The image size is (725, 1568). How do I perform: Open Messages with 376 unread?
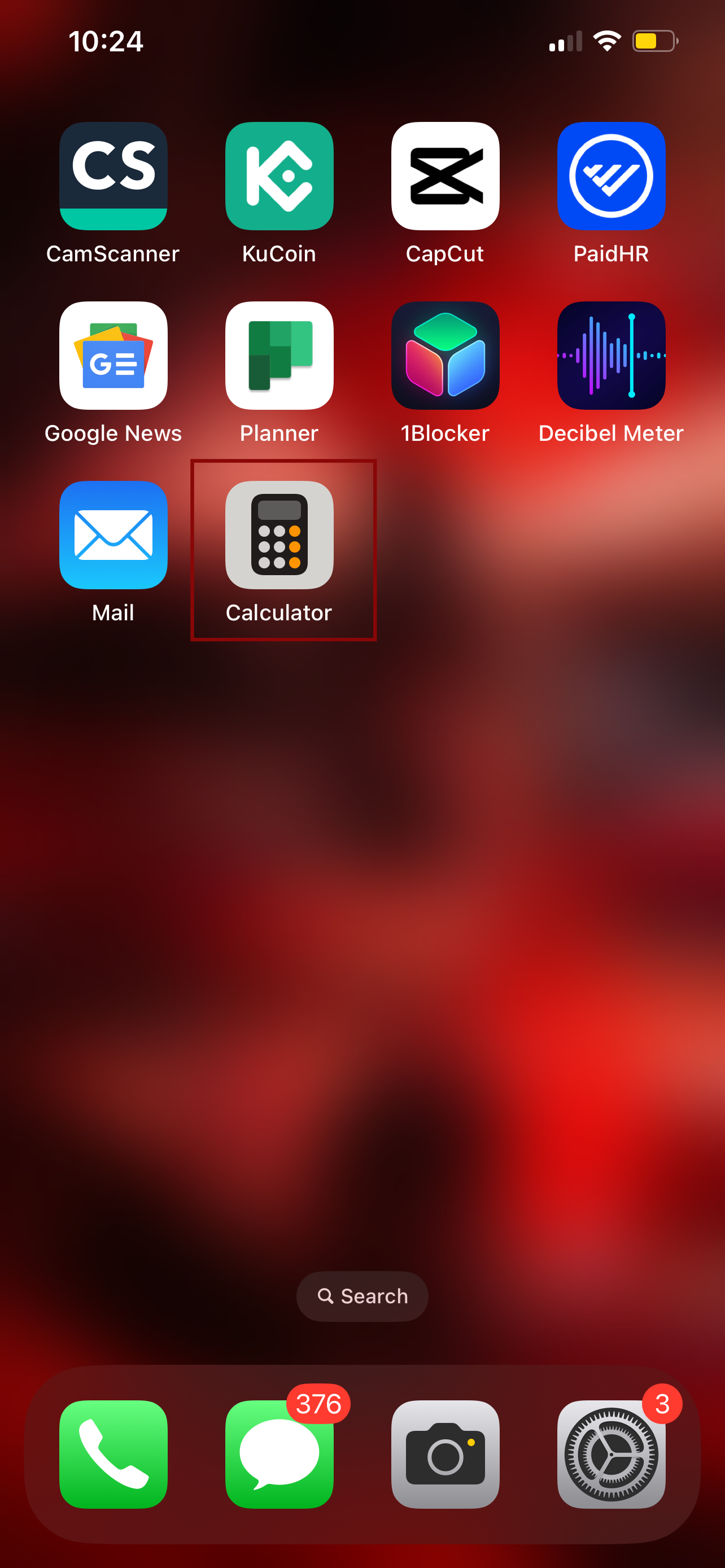tap(279, 1454)
